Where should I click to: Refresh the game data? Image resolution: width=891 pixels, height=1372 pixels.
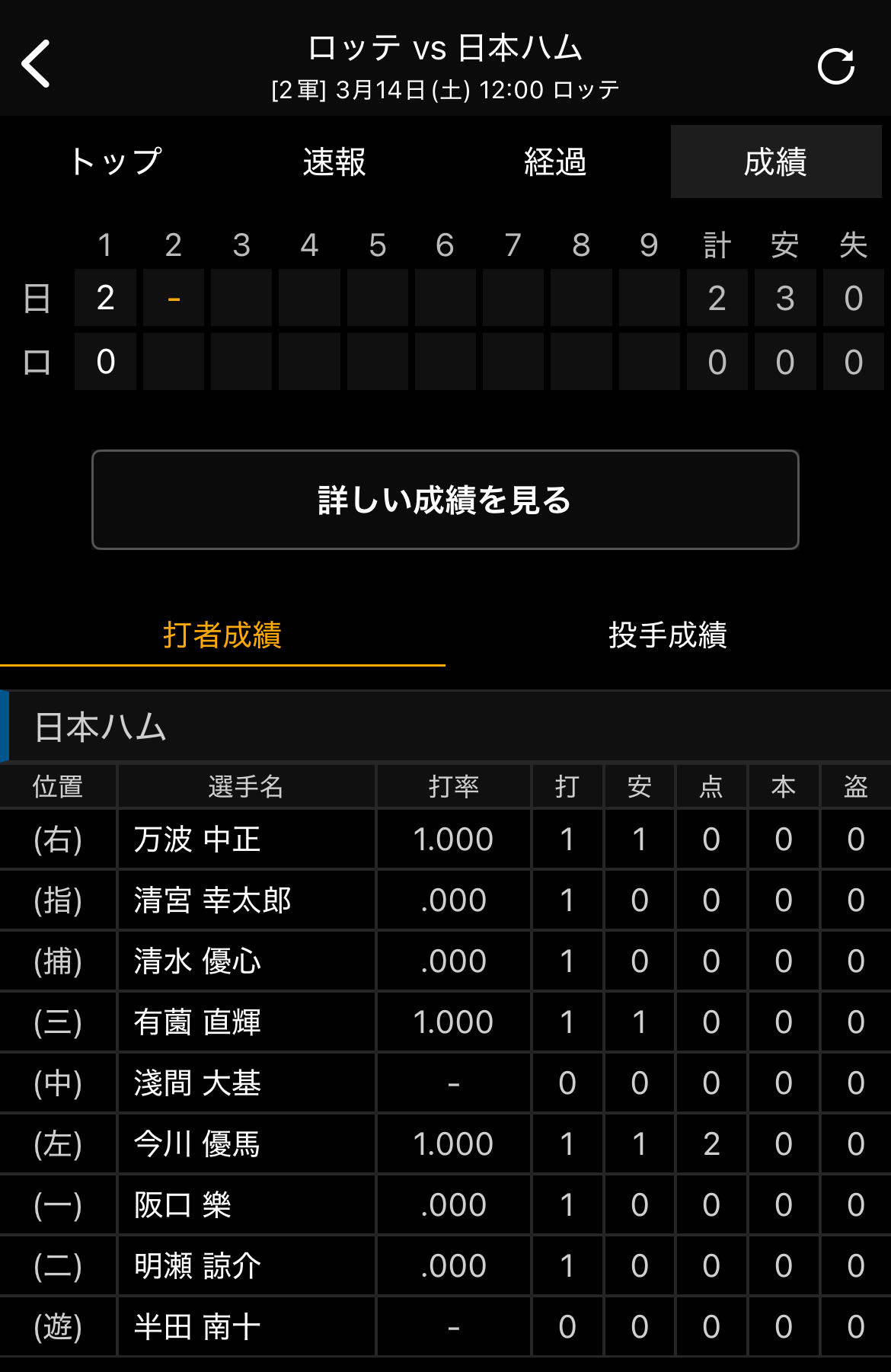click(835, 66)
